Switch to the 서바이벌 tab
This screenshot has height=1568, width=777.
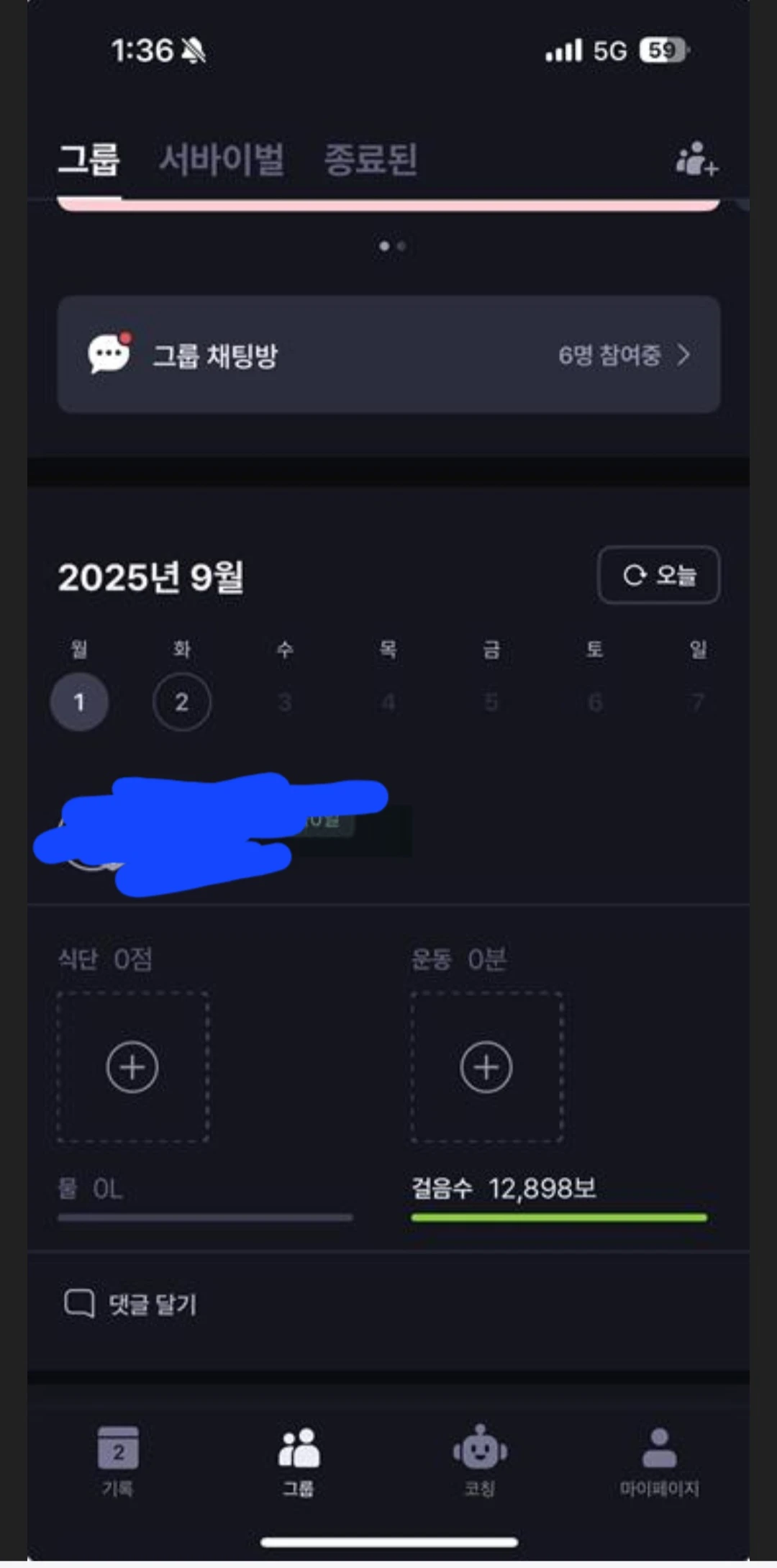pyautogui.click(x=222, y=159)
